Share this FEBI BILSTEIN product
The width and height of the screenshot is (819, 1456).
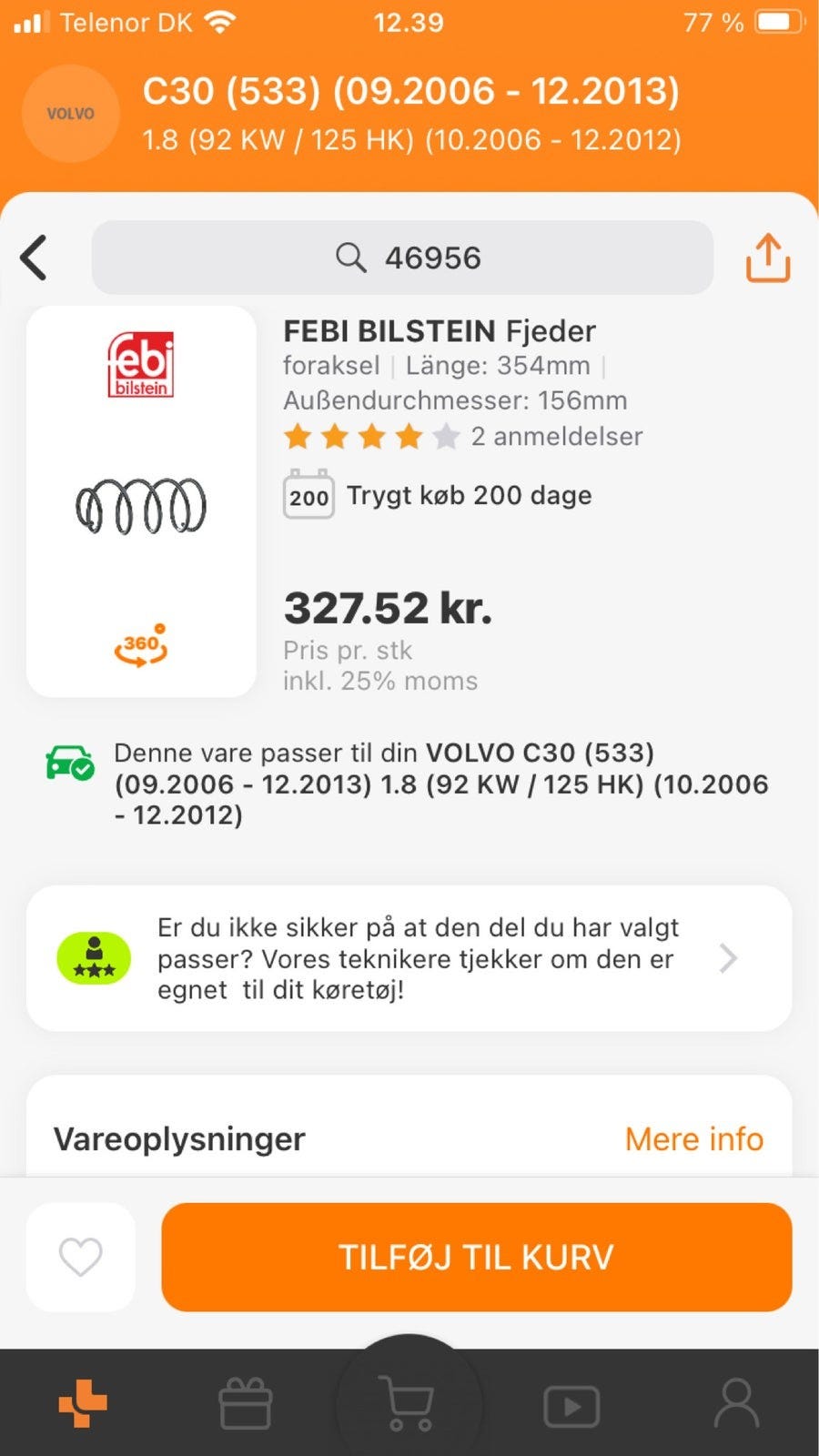click(x=767, y=258)
